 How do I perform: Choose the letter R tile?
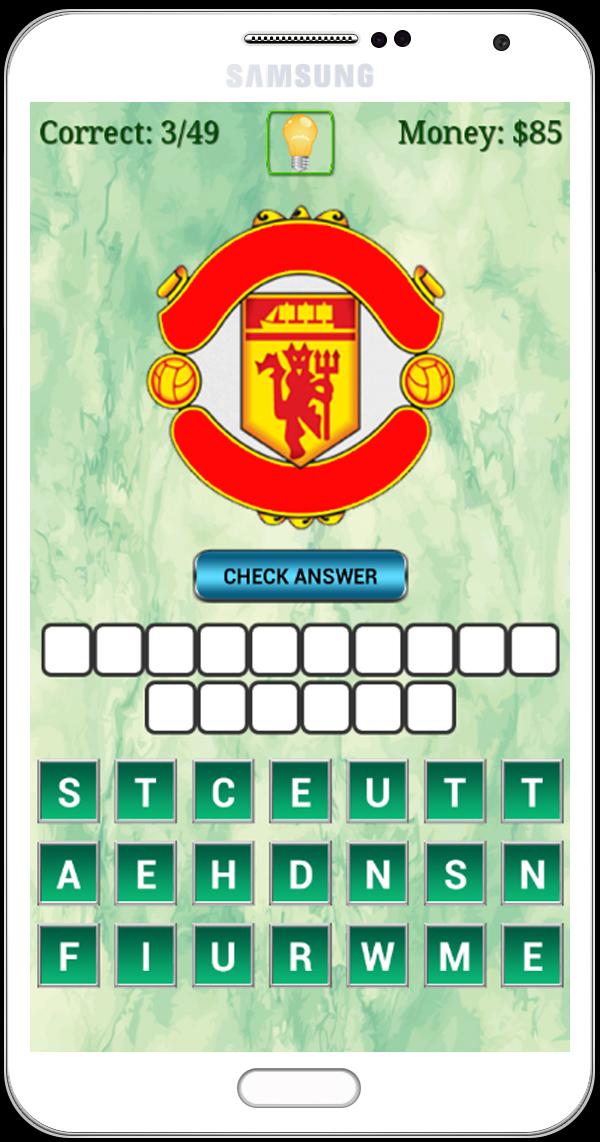coord(300,956)
